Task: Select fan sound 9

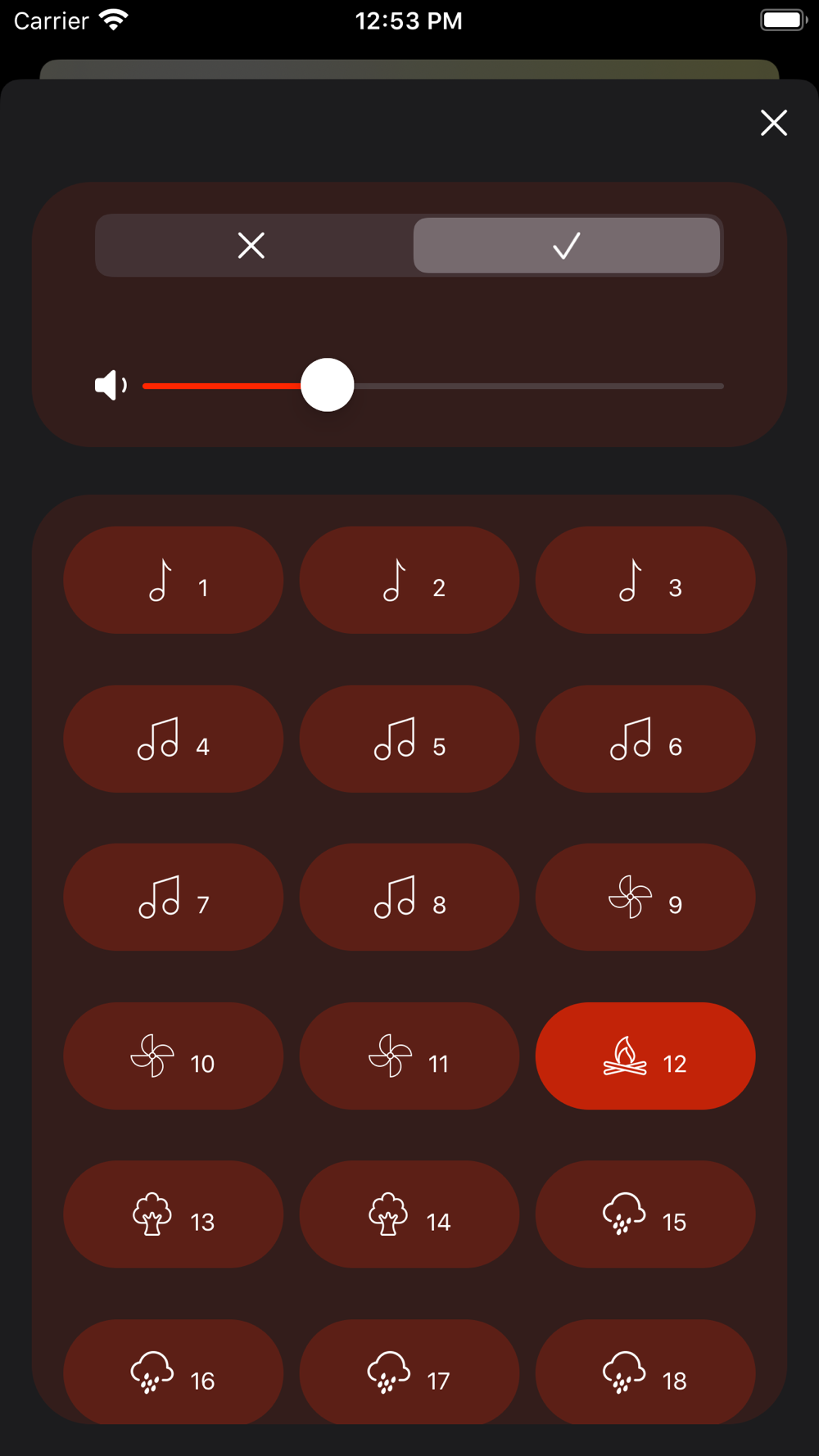Action: point(645,897)
